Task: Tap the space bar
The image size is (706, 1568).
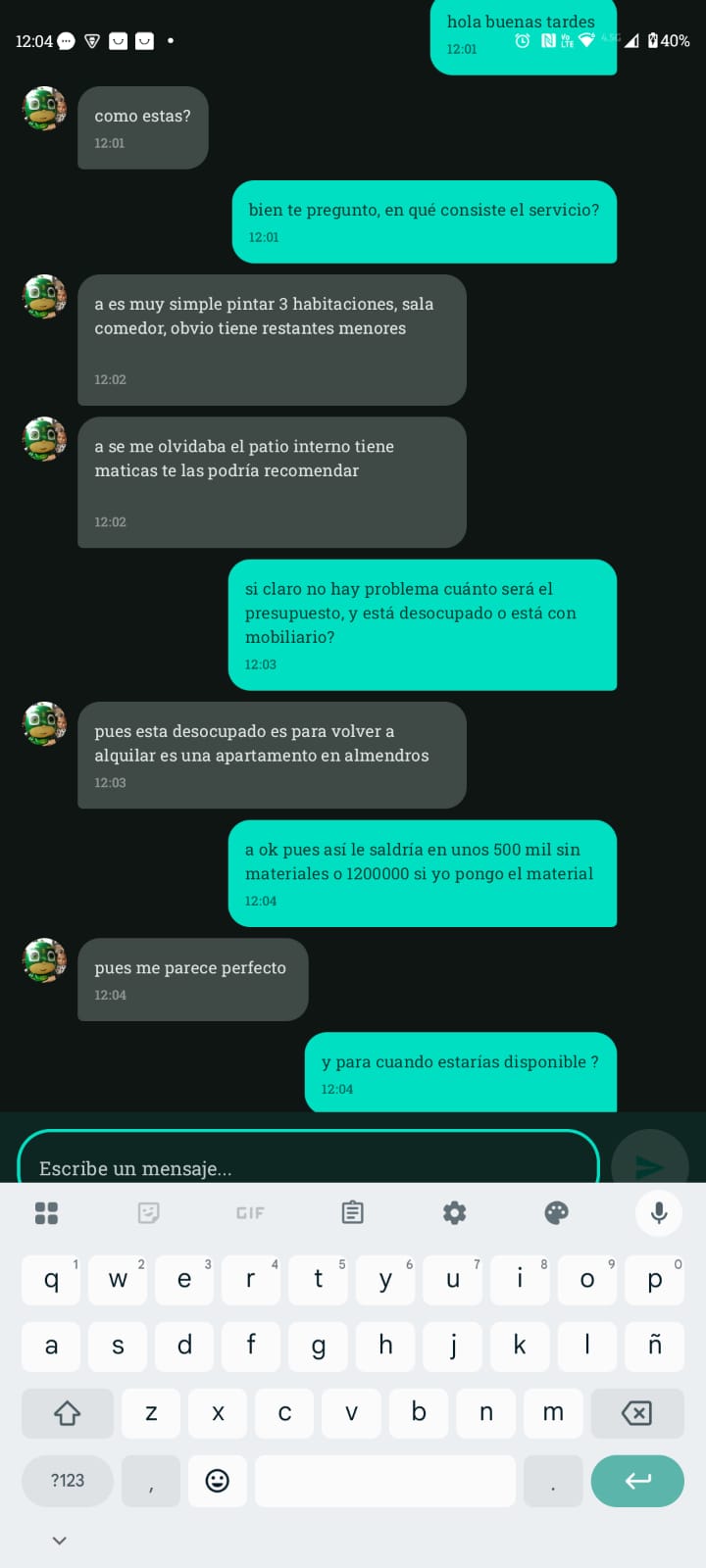Action: pos(384,1481)
